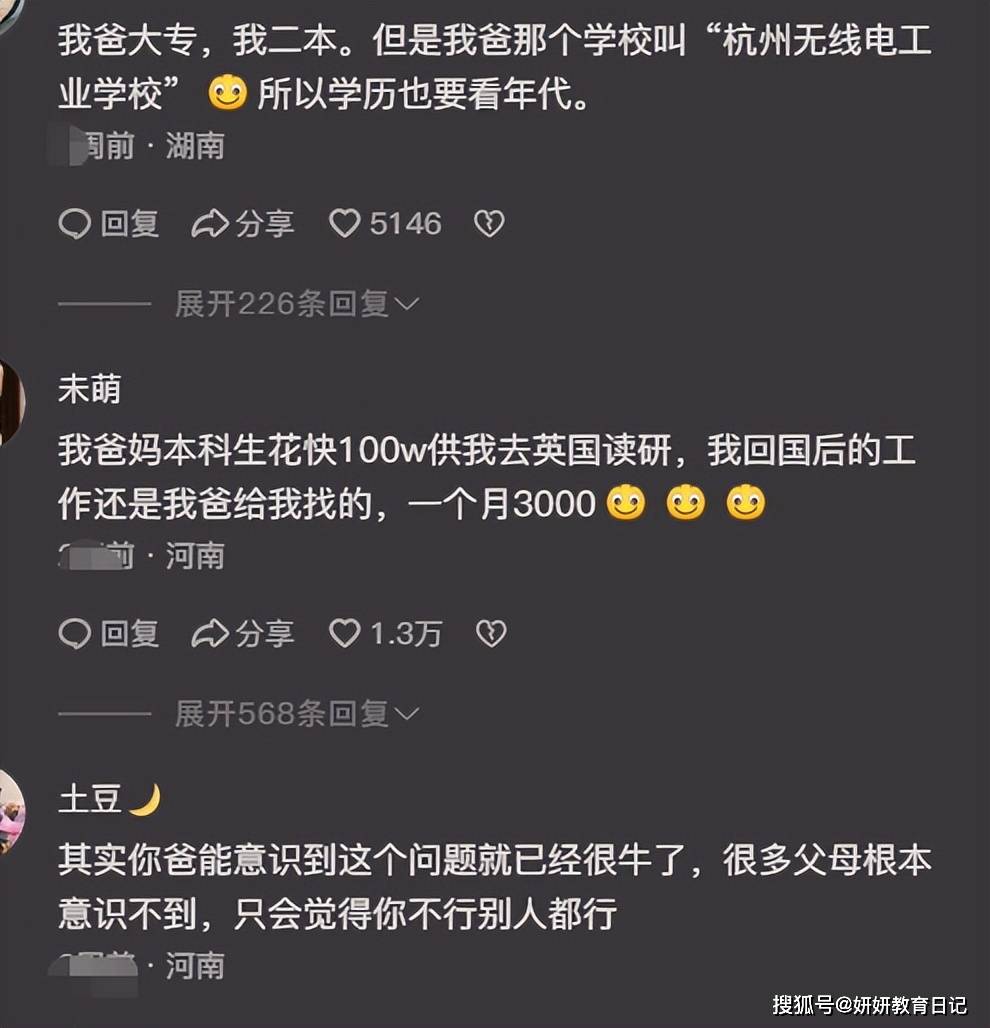Image resolution: width=990 pixels, height=1028 pixels.
Task: Dislike the comment with 5146 likes
Action: tap(489, 224)
